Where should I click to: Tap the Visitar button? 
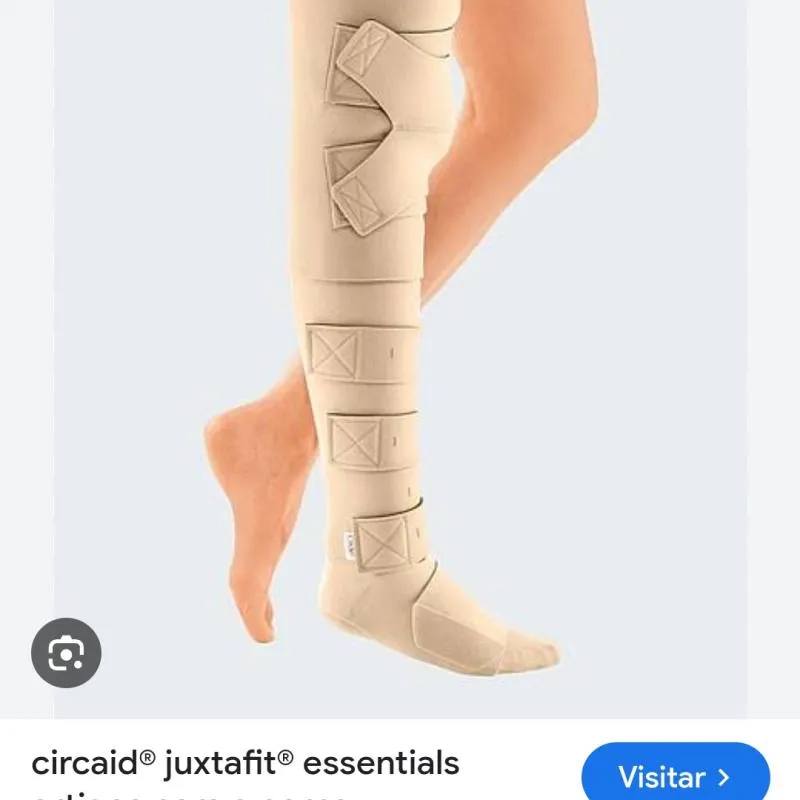click(675, 776)
